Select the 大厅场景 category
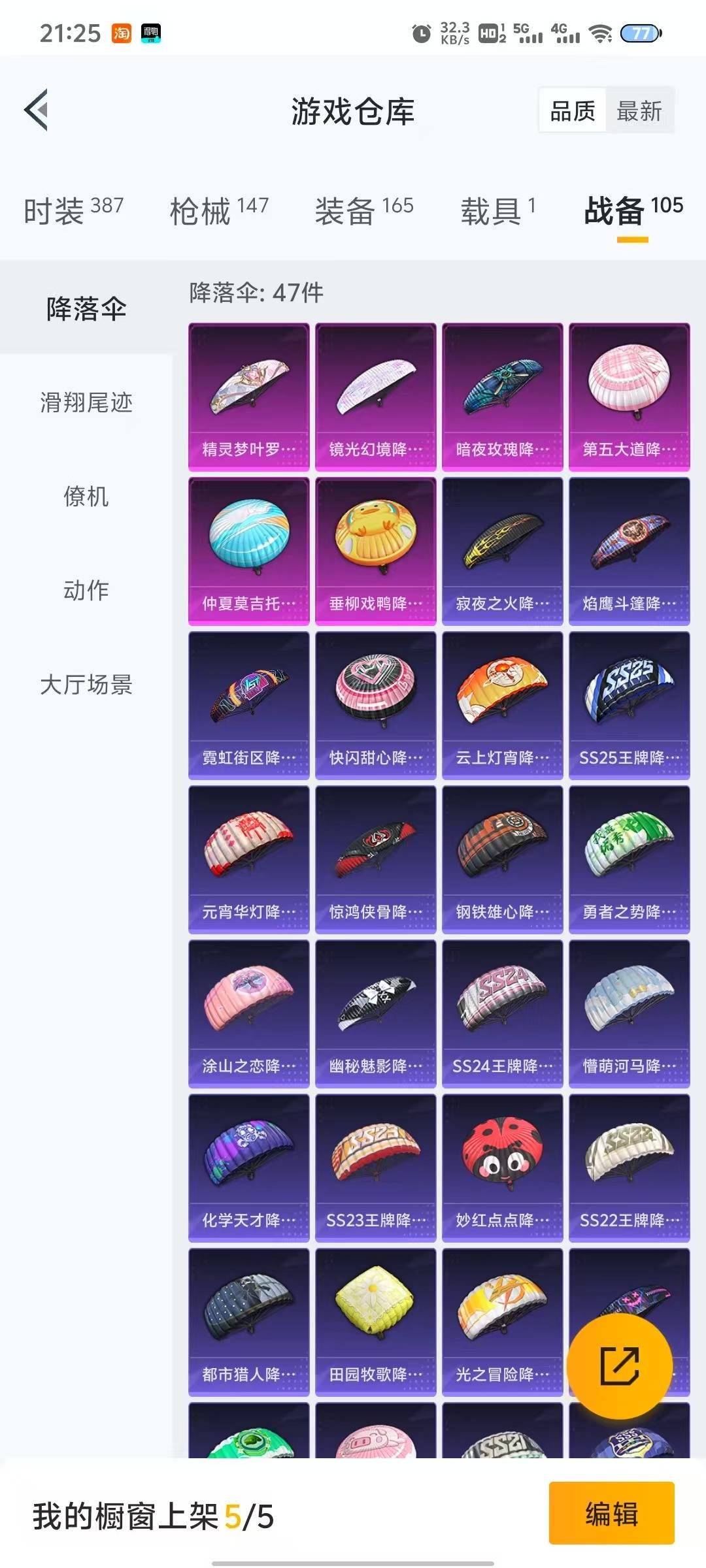706x1568 pixels. click(x=86, y=685)
